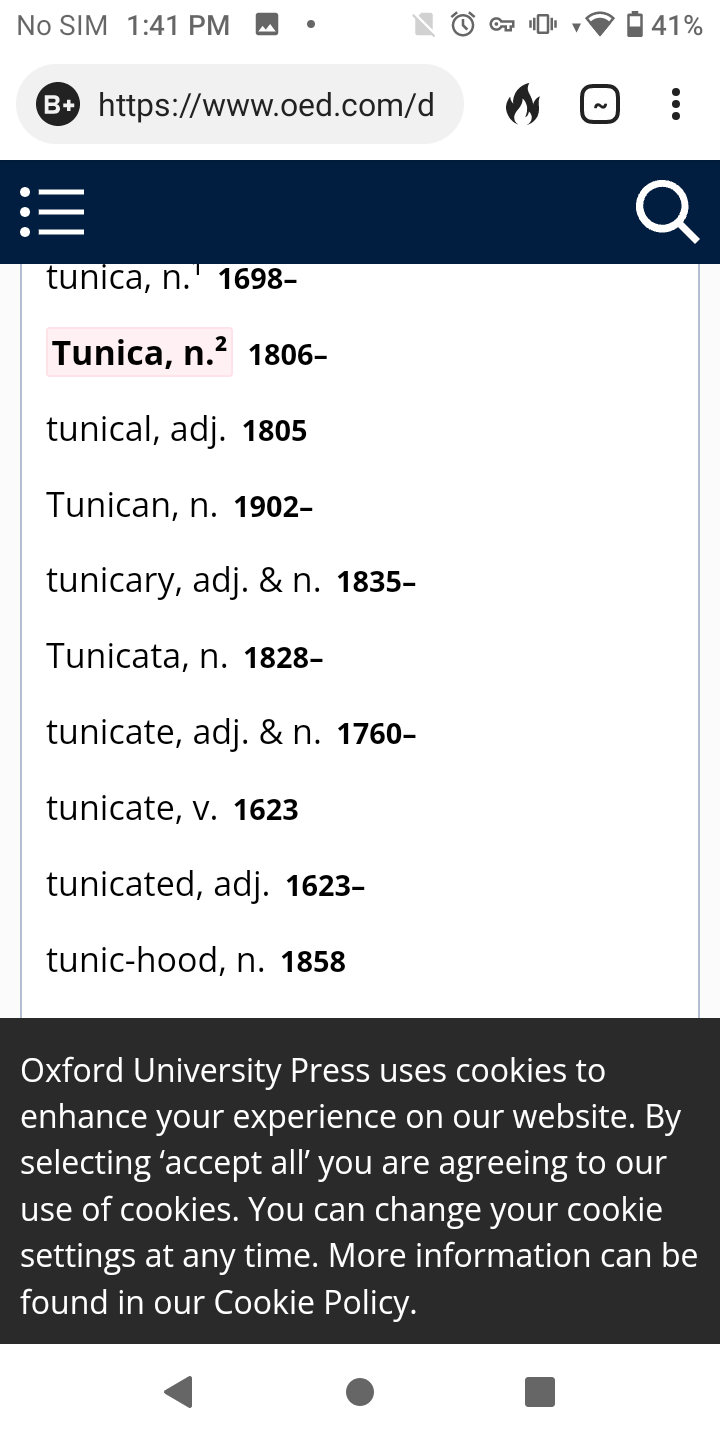Select the highlighted Tunica, n.2 entry
Viewport: 720px width, 1440px height.
(x=139, y=352)
